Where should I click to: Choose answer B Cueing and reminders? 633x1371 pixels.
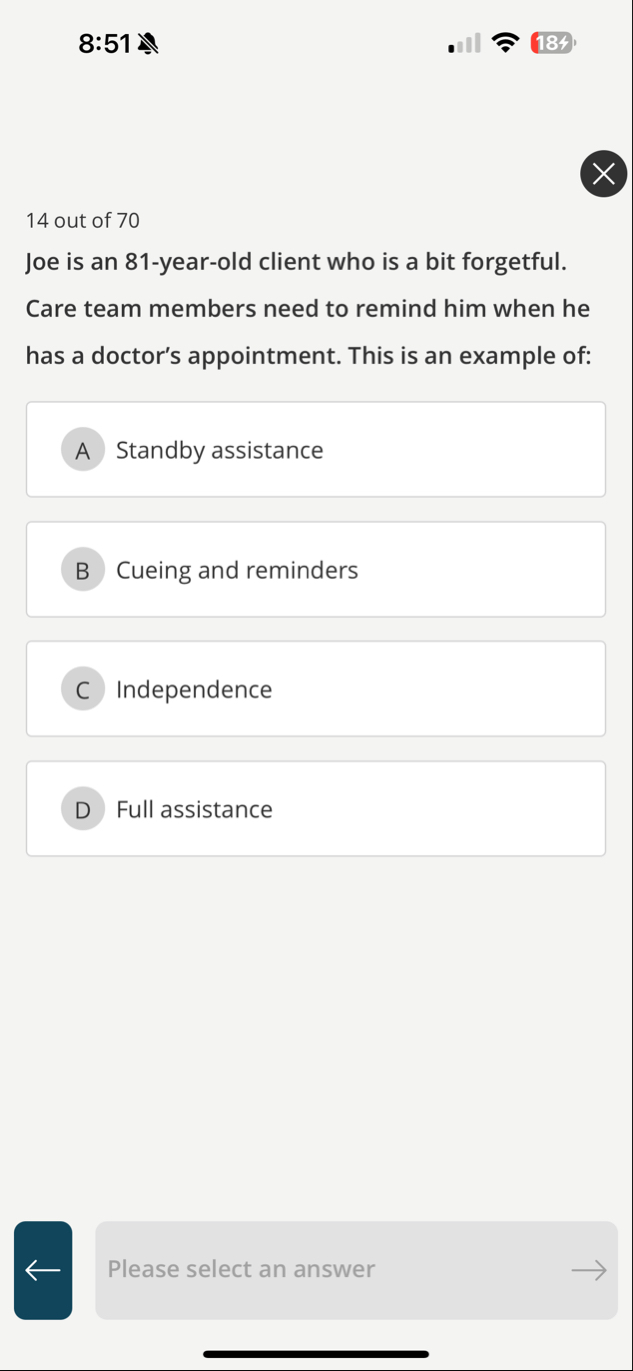point(316,570)
